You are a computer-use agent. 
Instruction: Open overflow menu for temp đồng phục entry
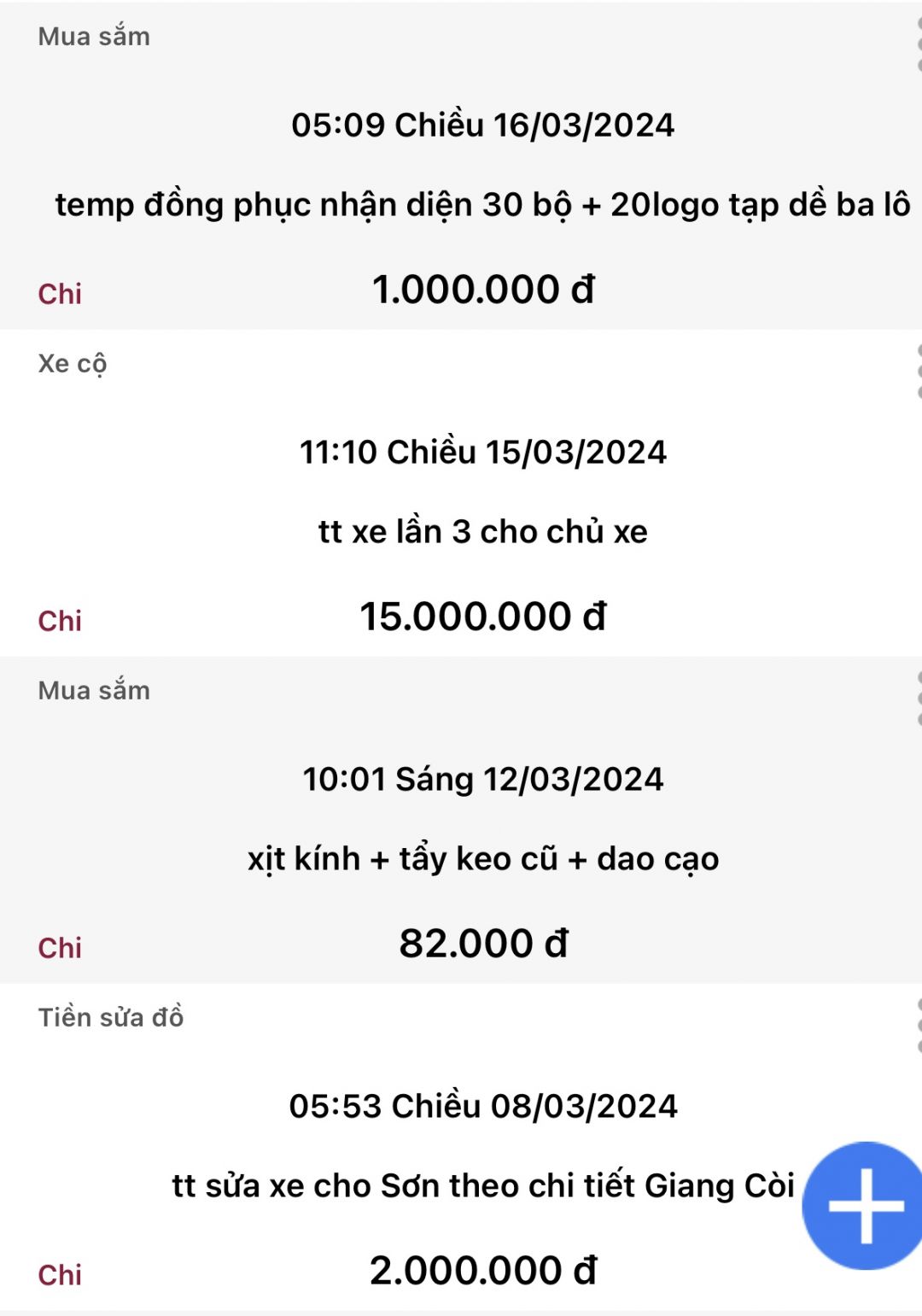pyautogui.click(x=918, y=44)
